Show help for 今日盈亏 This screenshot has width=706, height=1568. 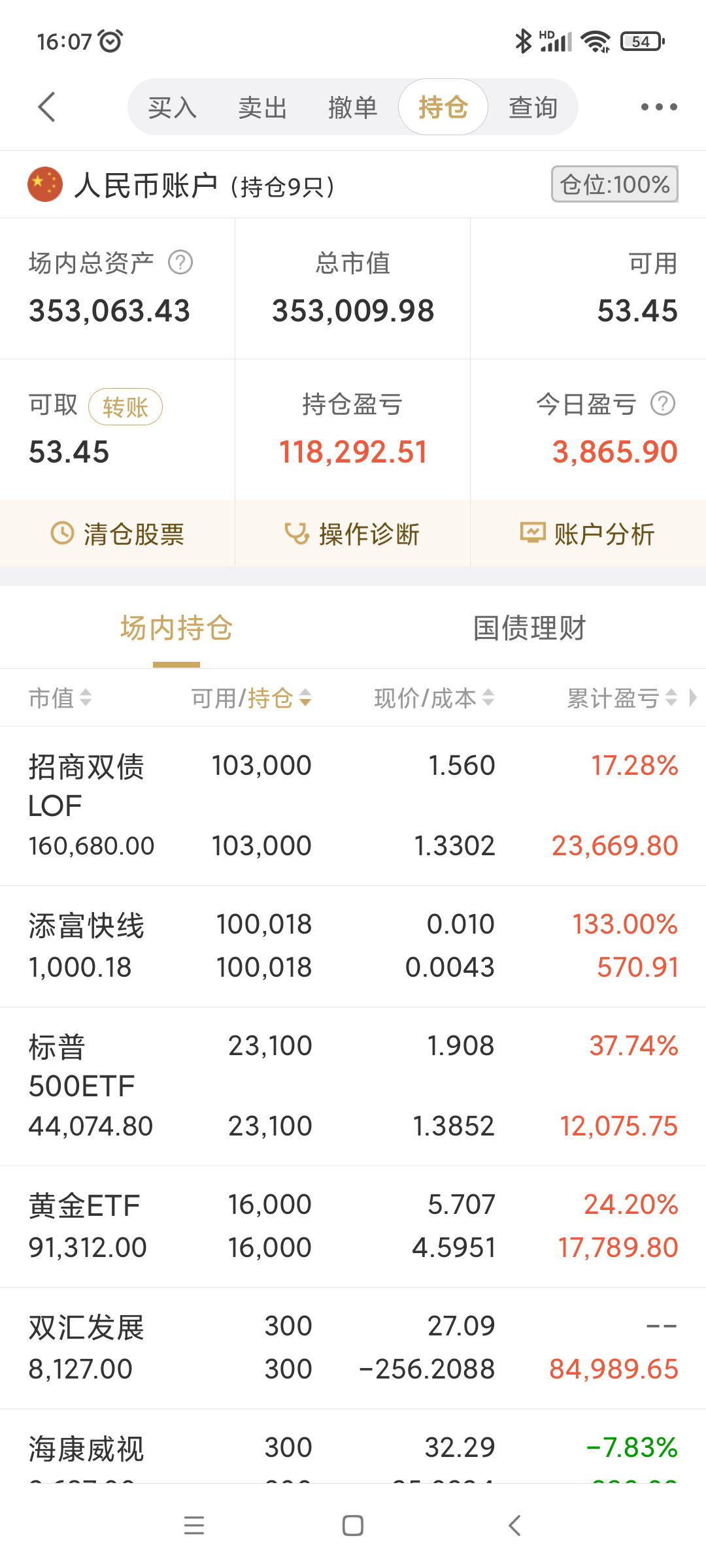click(x=663, y=404)
